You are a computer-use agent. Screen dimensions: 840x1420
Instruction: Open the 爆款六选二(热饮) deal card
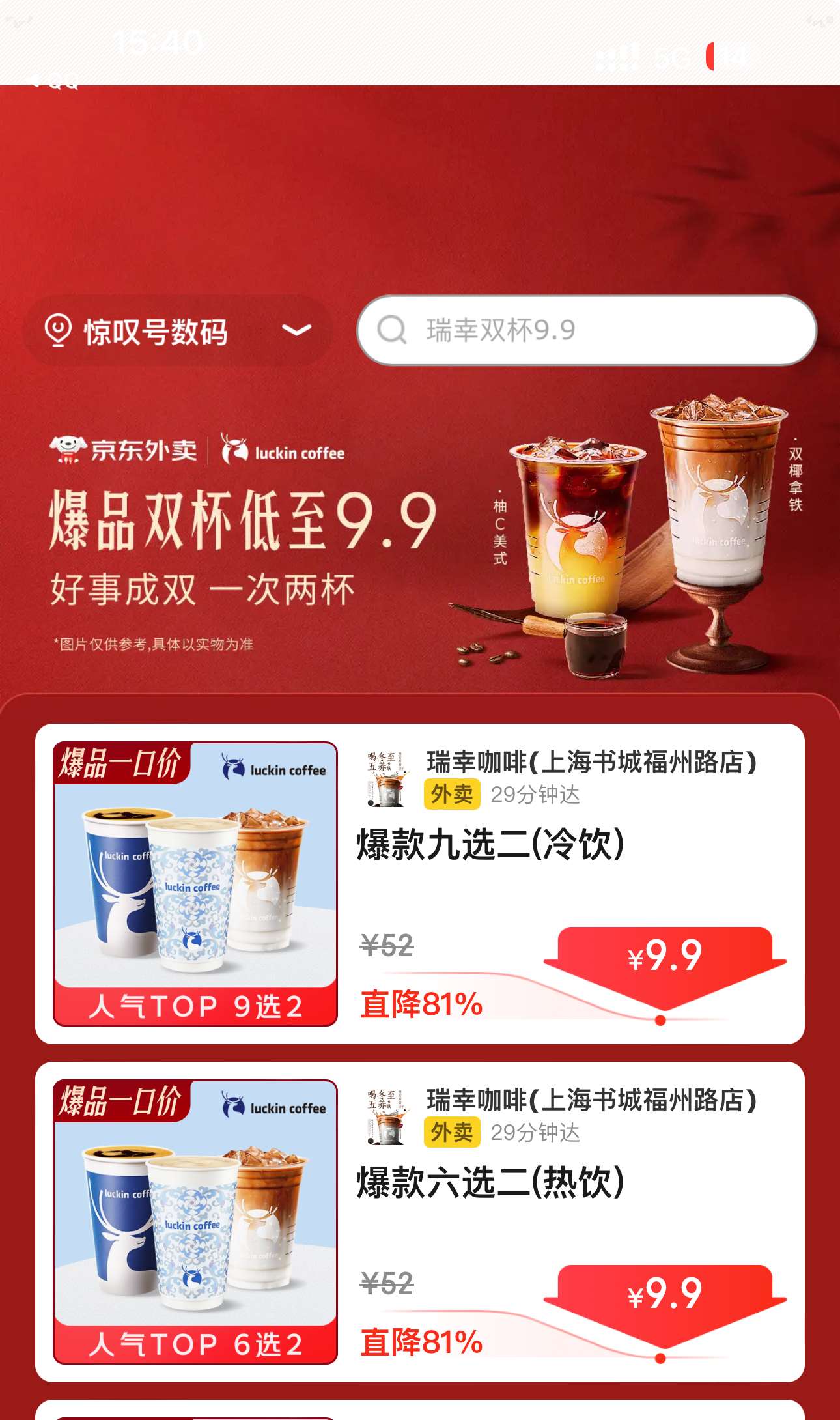[490, 1183]
